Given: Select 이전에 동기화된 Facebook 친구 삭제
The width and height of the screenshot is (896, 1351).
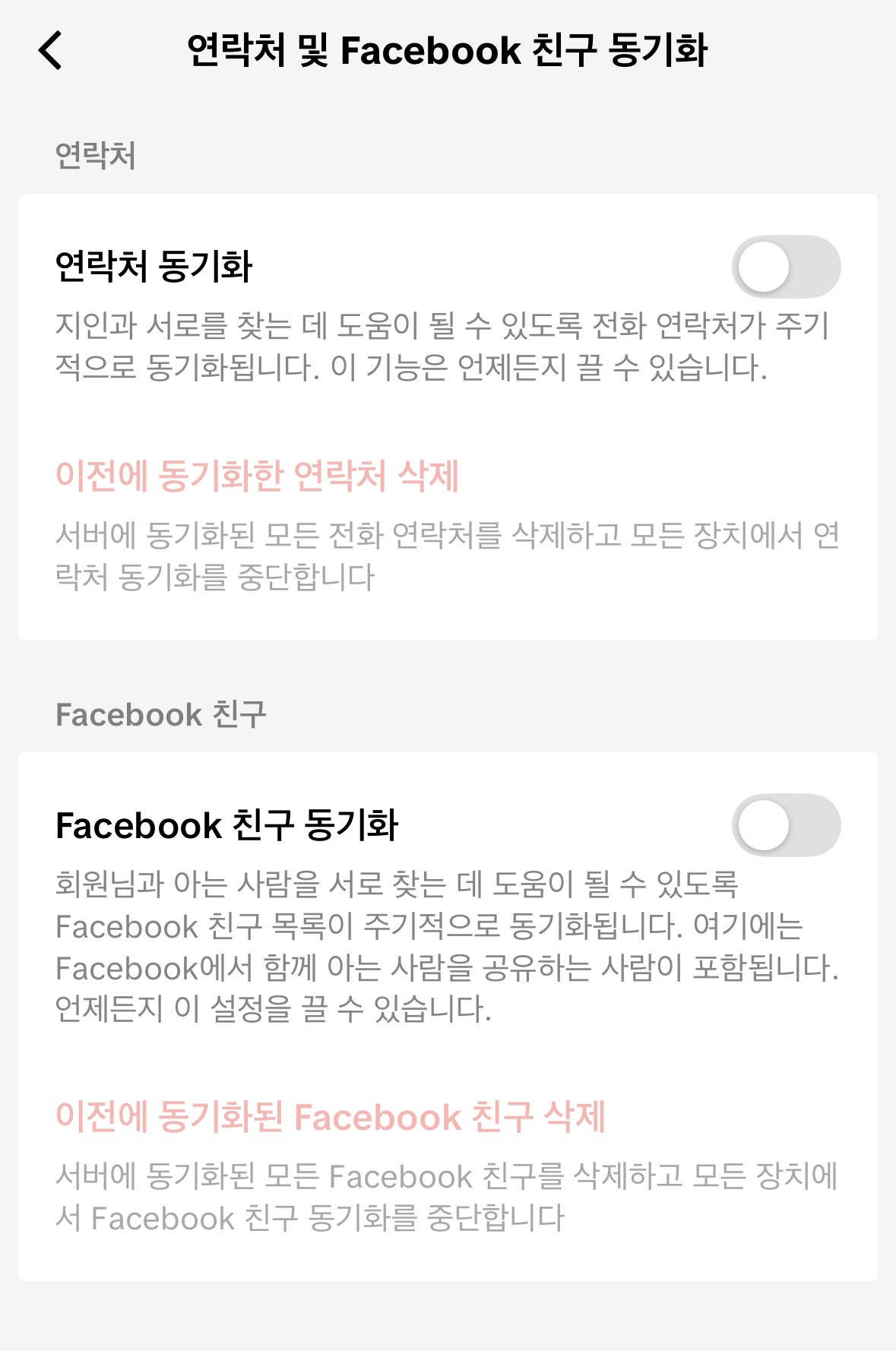Looking at the screenshot, I should [331, 1117].
